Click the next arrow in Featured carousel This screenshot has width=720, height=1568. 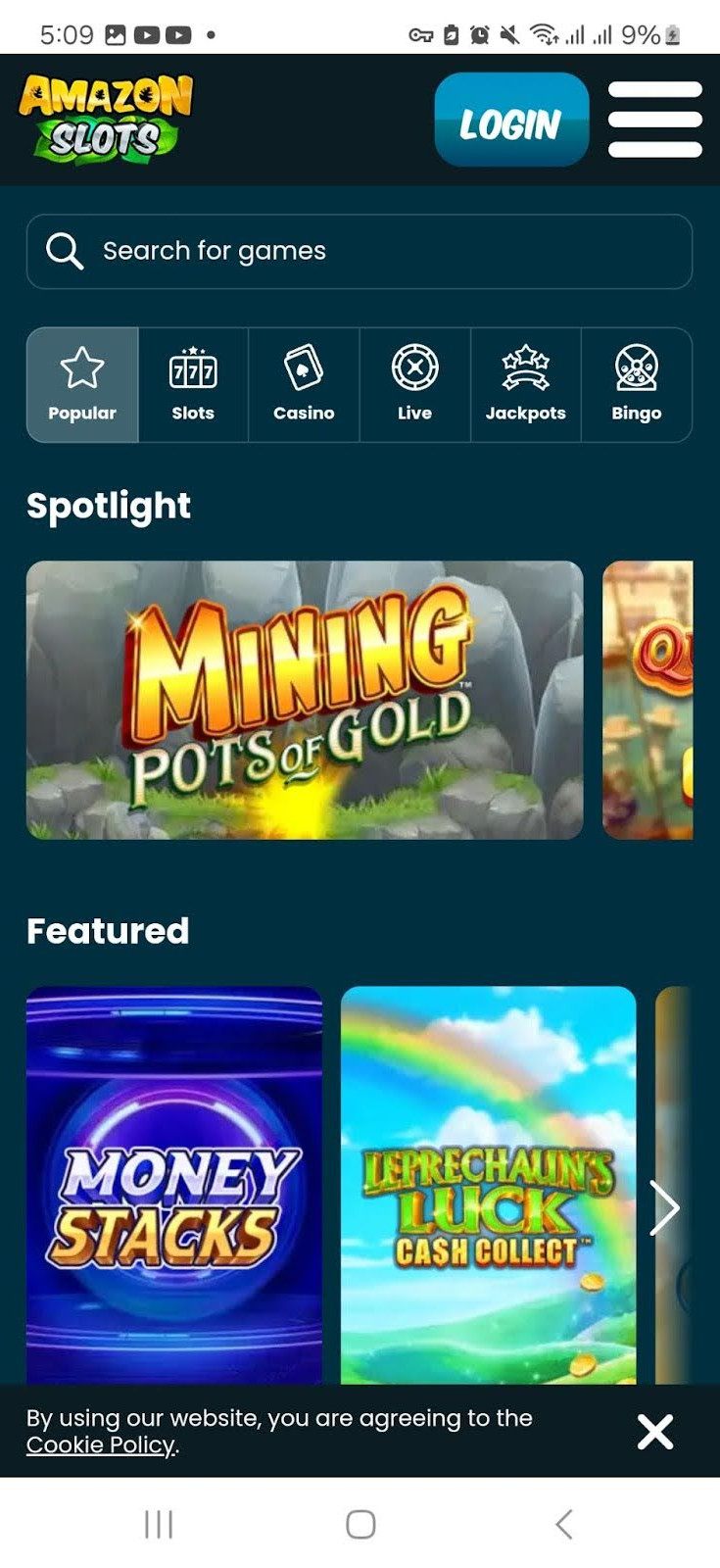(665, 1207)
